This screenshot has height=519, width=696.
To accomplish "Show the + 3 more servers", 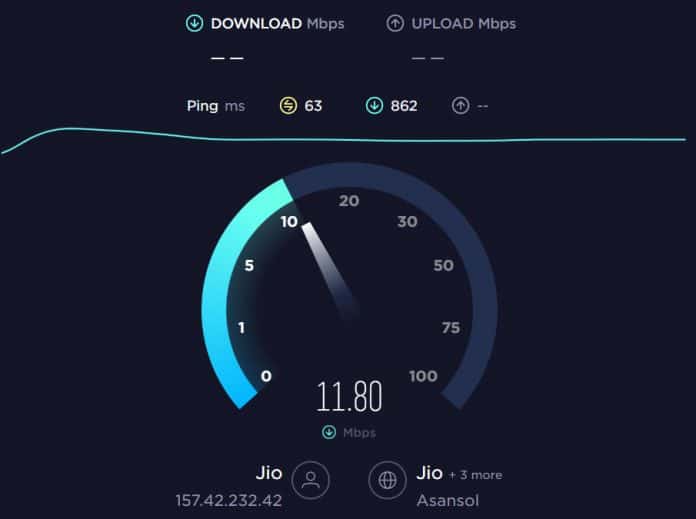I will pyautogui.click(x=474, y=475).
